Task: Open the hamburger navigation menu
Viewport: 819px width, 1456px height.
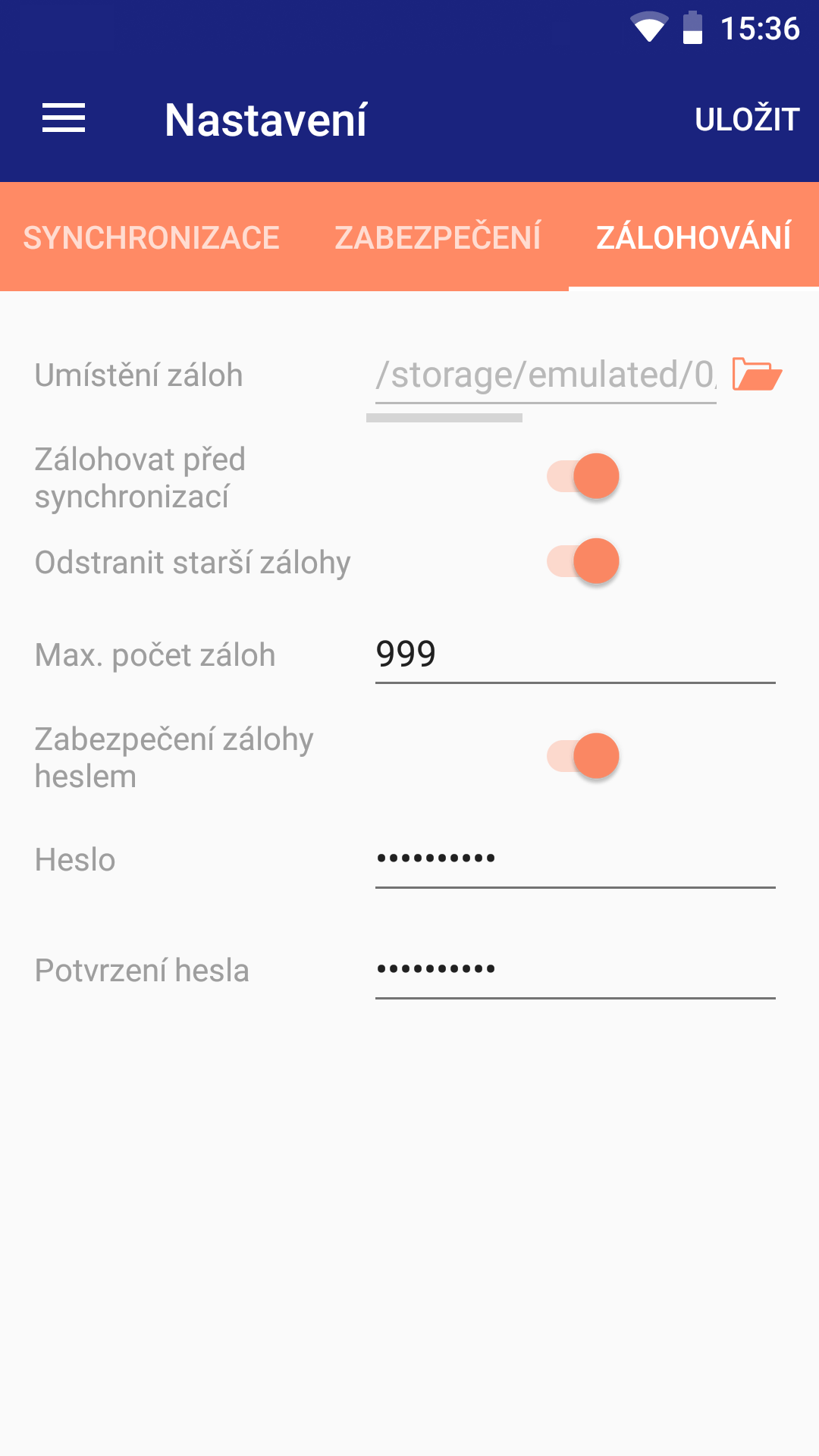Action: (64, 119)
